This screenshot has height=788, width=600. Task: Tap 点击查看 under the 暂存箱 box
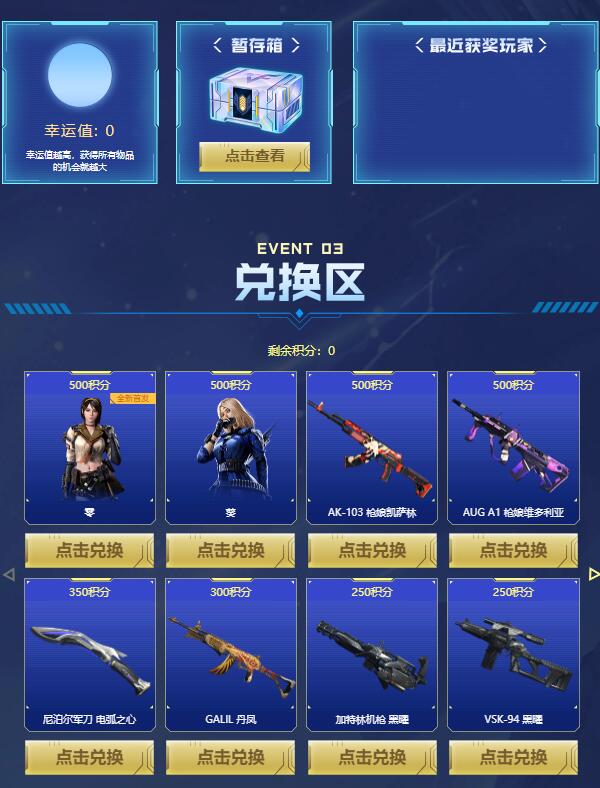pos(254,156)
